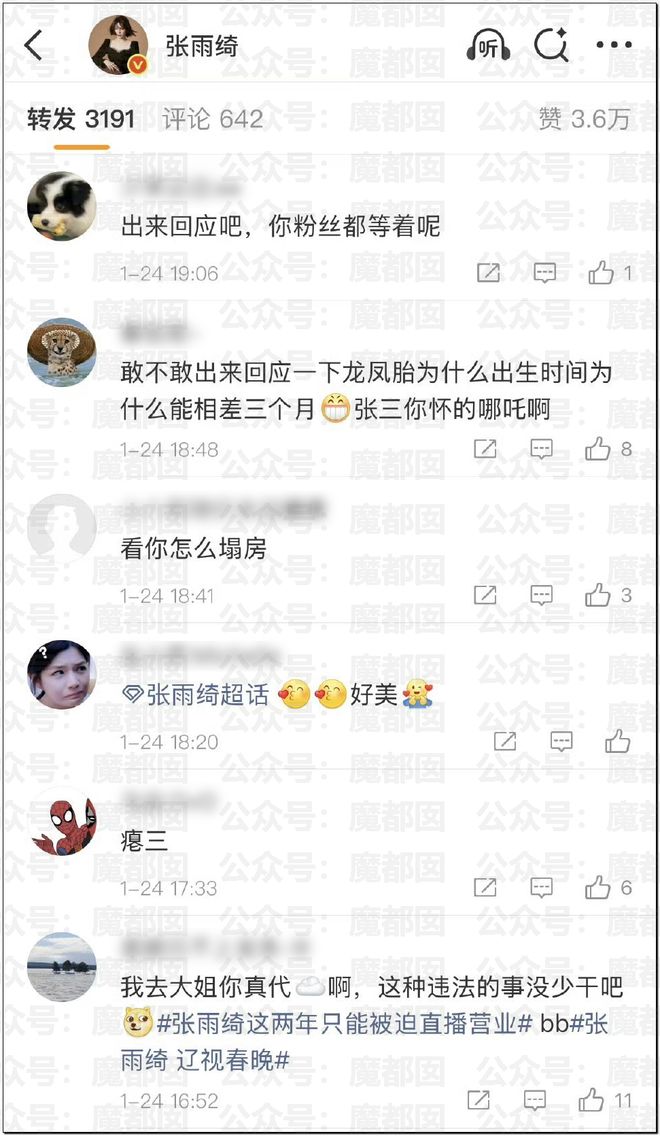660x1136 pixels.
Task: Like the 张雨绮超话 好美 comment
Action: click(x=617, y=742)
